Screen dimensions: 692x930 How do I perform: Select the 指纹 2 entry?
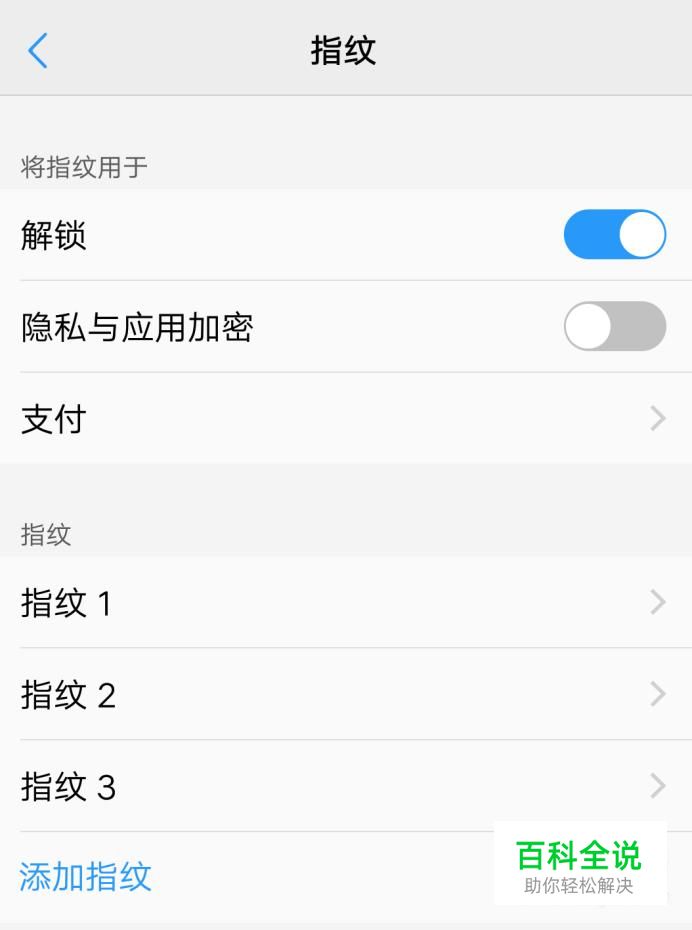click(345, 695)
